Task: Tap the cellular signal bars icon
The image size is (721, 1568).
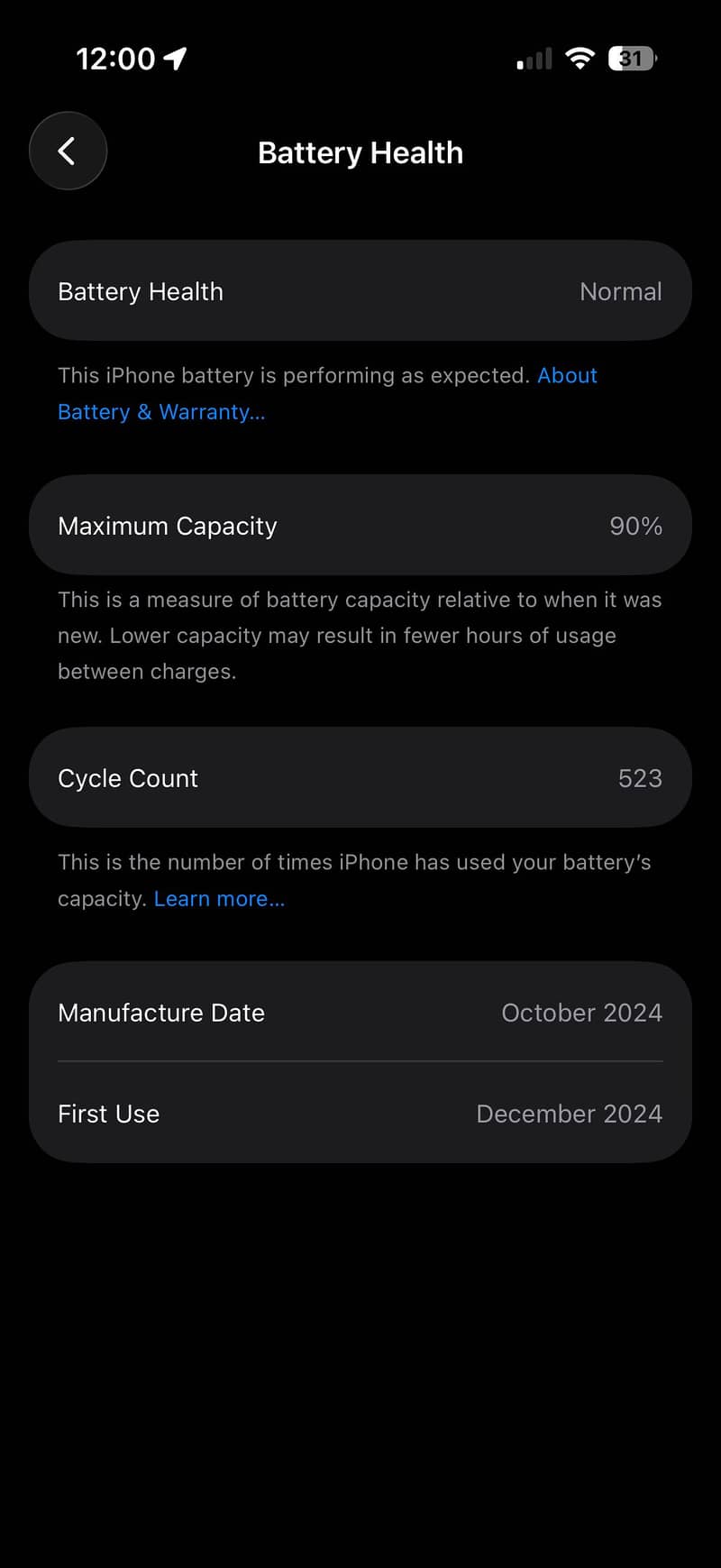Action: click(532, 58)
